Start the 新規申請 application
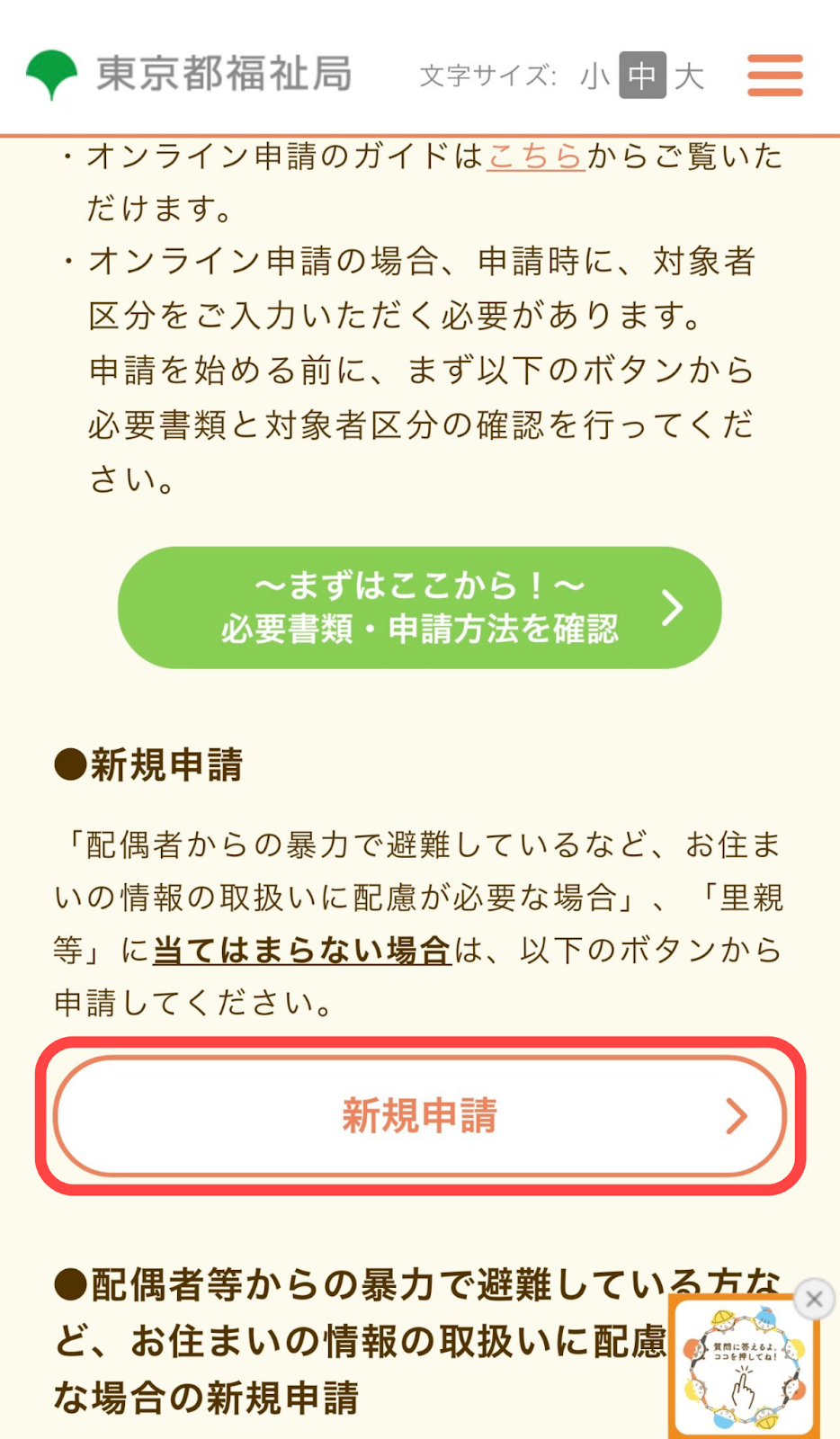This screenshot has width=840, height=1439. click(420, 1116)
